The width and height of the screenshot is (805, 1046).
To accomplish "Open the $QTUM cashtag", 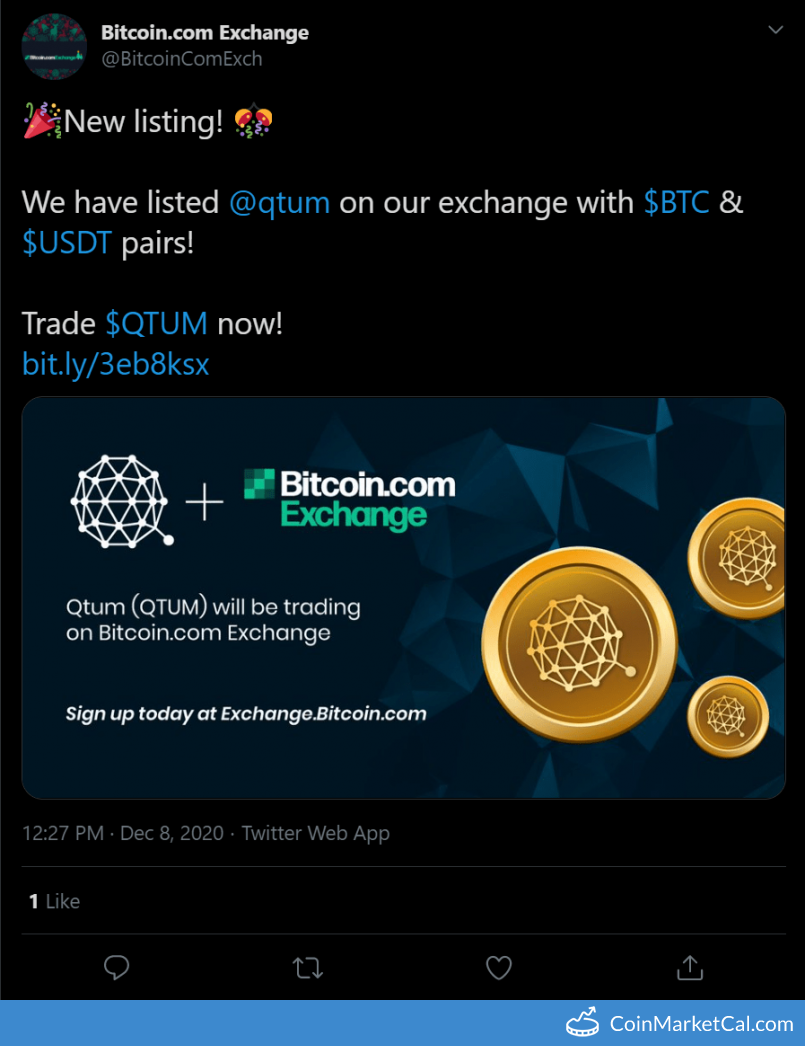I will pyautogui.click(x=157, y=324).
